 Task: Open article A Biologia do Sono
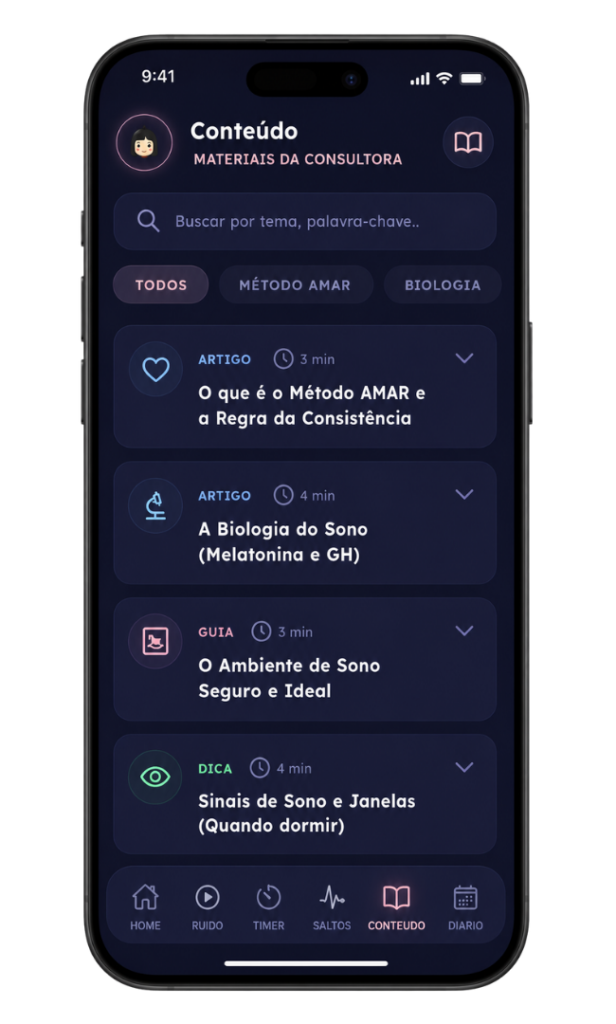tap(305, 523)
